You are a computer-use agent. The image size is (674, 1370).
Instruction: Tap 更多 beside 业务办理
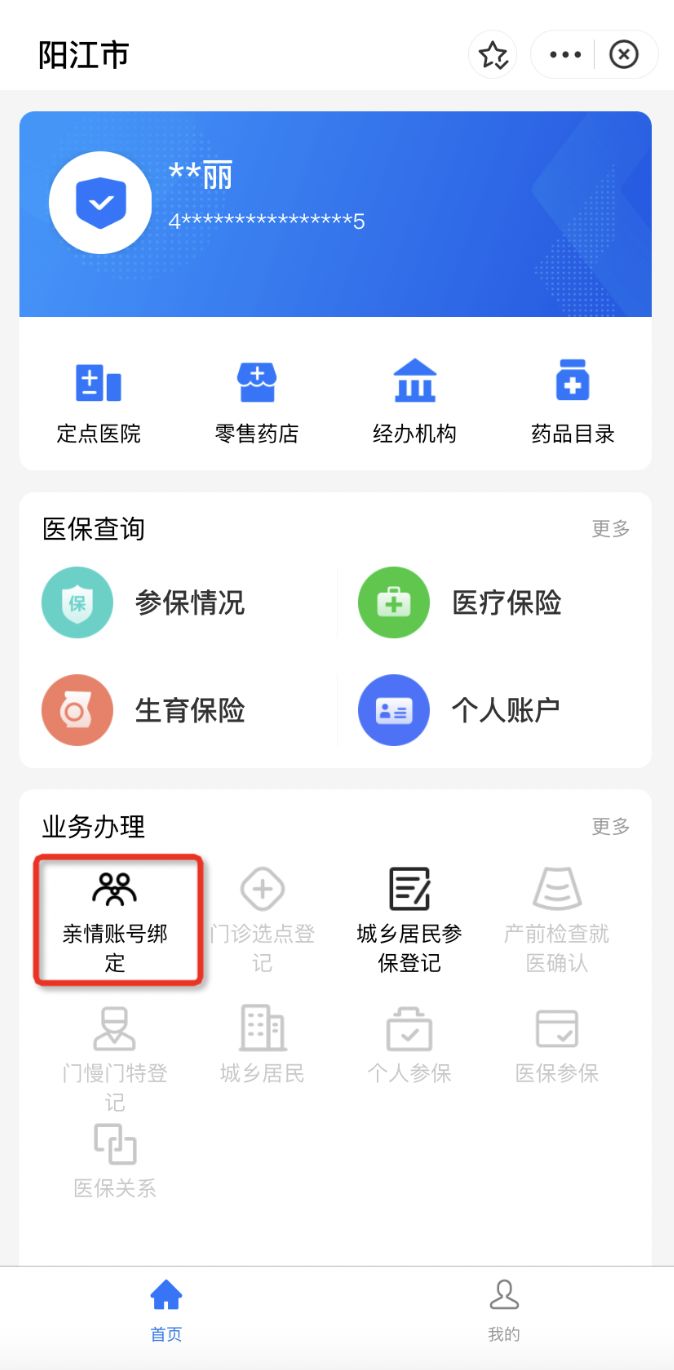point(610,827)
